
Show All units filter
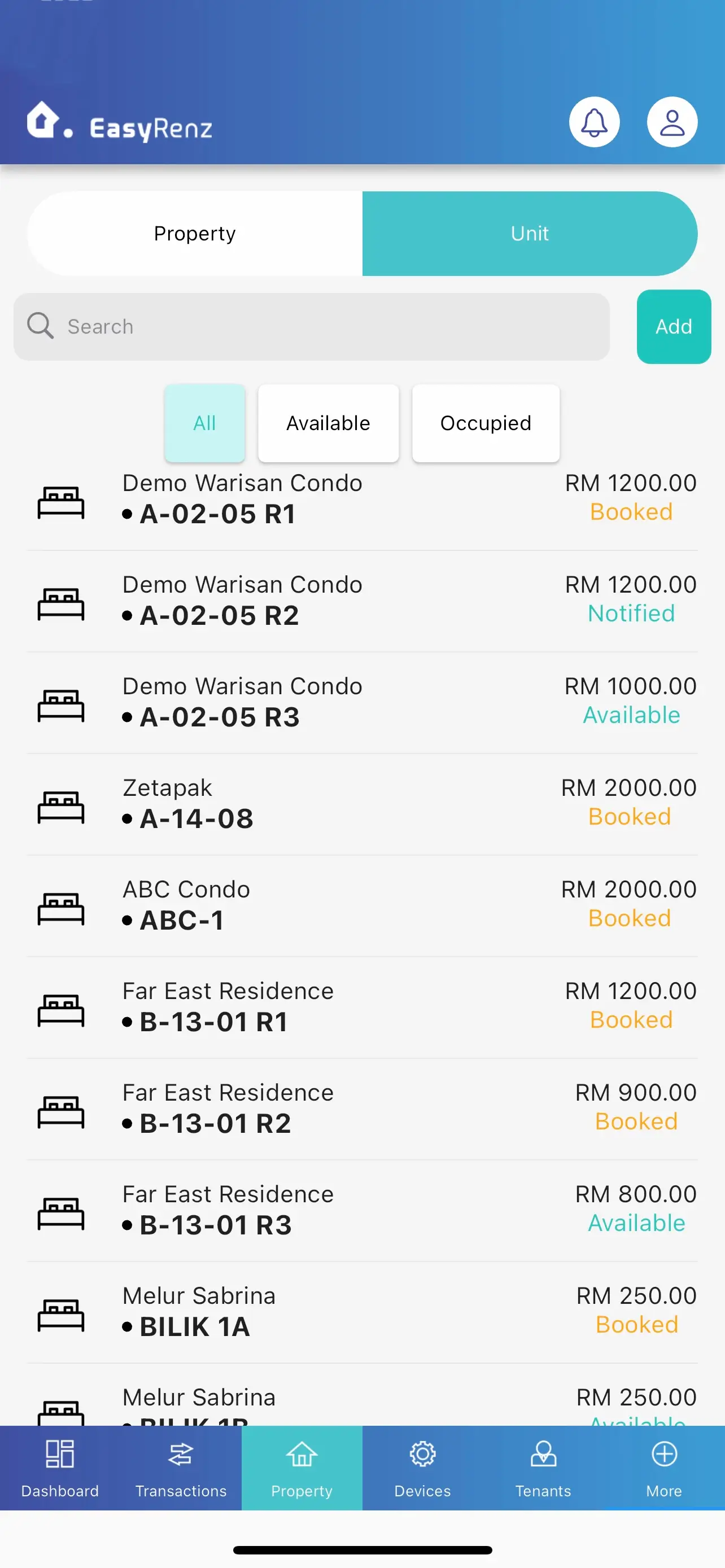coord(204,423)
